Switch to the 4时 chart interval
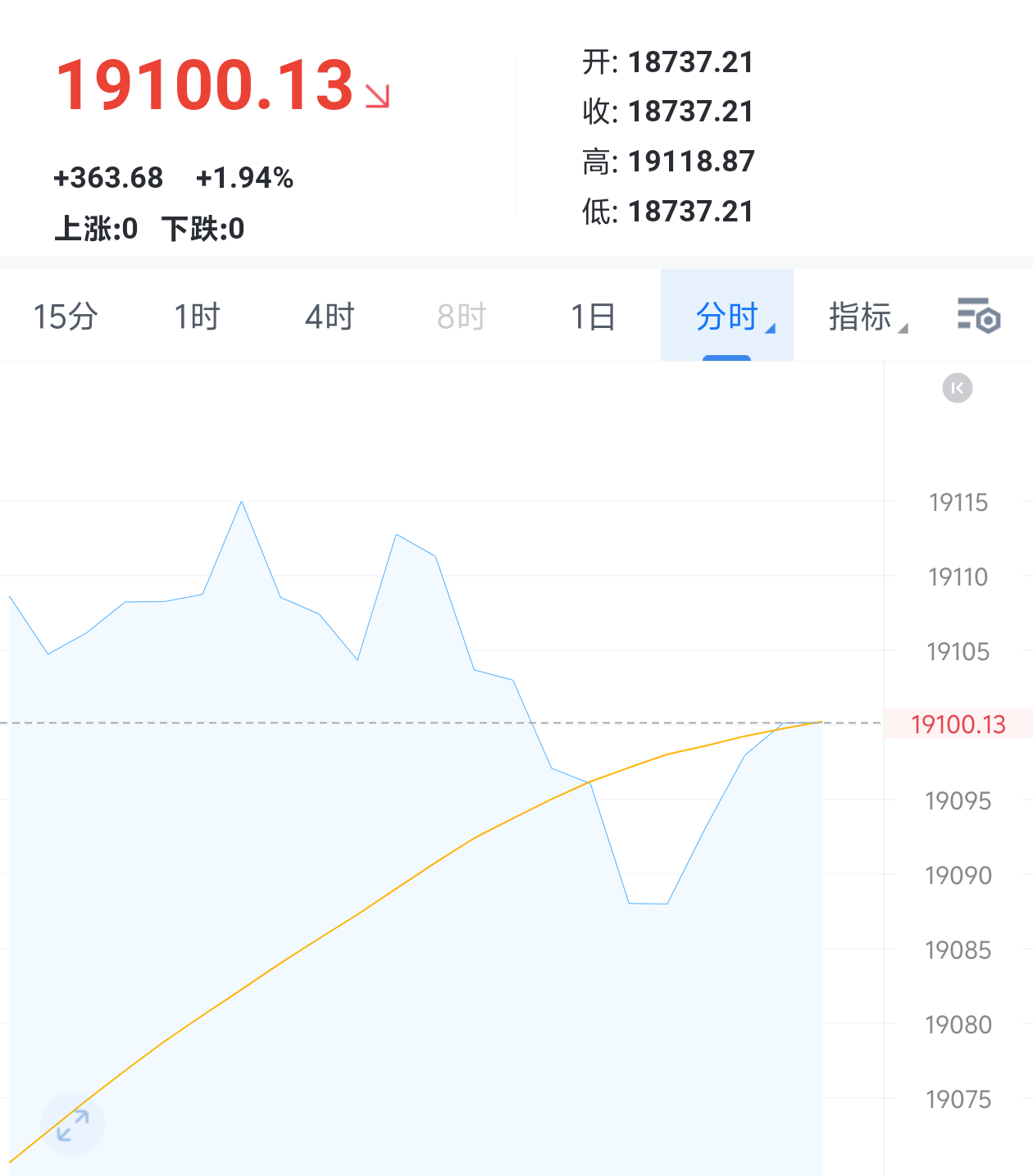 coord(329,317)
